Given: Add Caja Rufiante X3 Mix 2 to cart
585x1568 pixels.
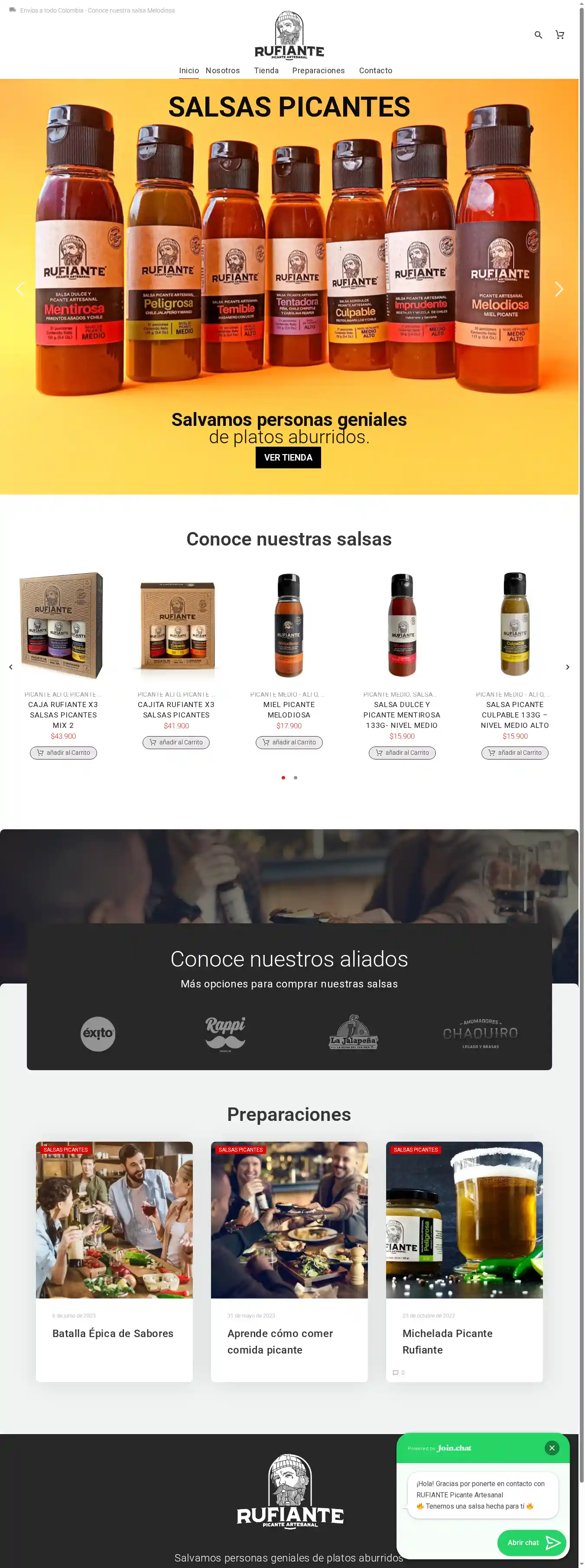Looking at the screenshot, I should click(x=63, y=752).
